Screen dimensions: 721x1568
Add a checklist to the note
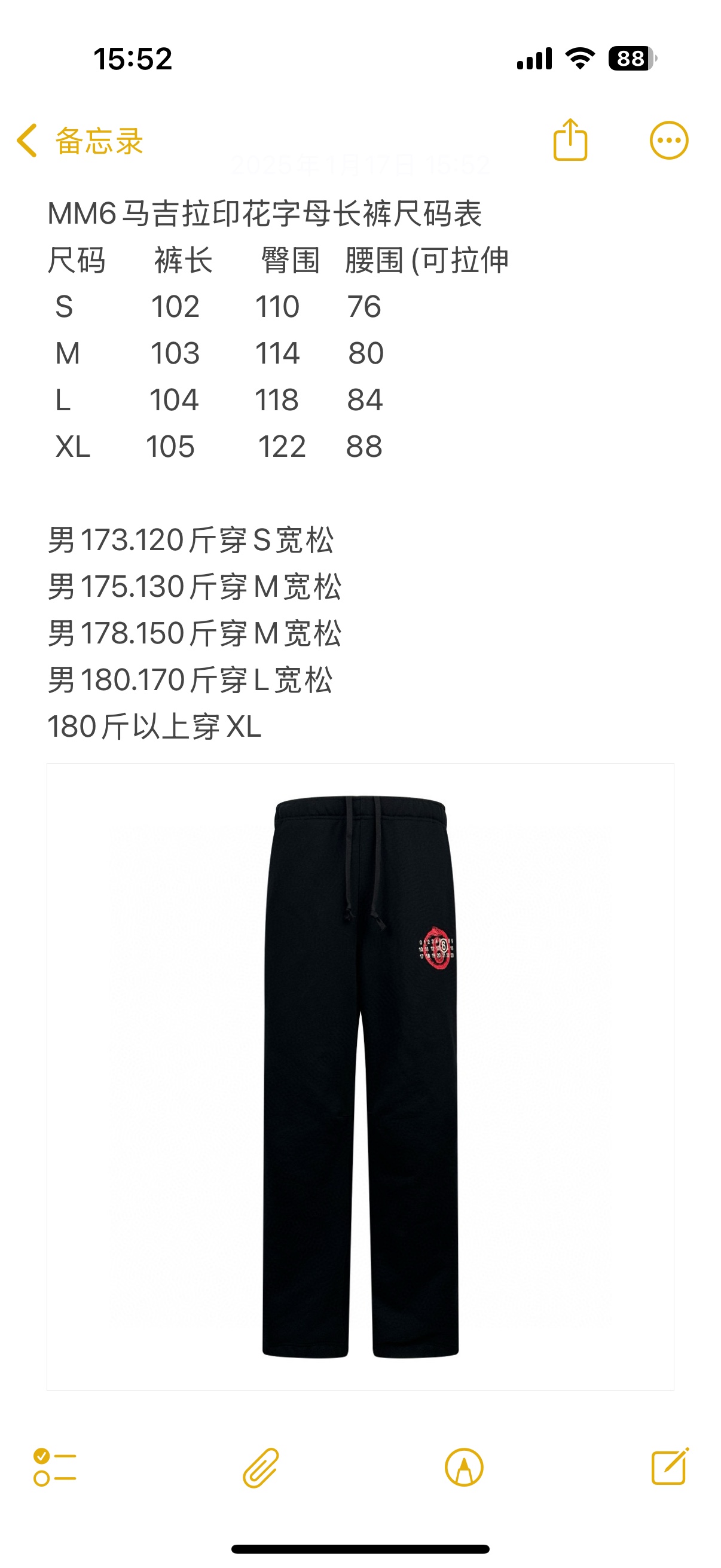coord(55,1467)
